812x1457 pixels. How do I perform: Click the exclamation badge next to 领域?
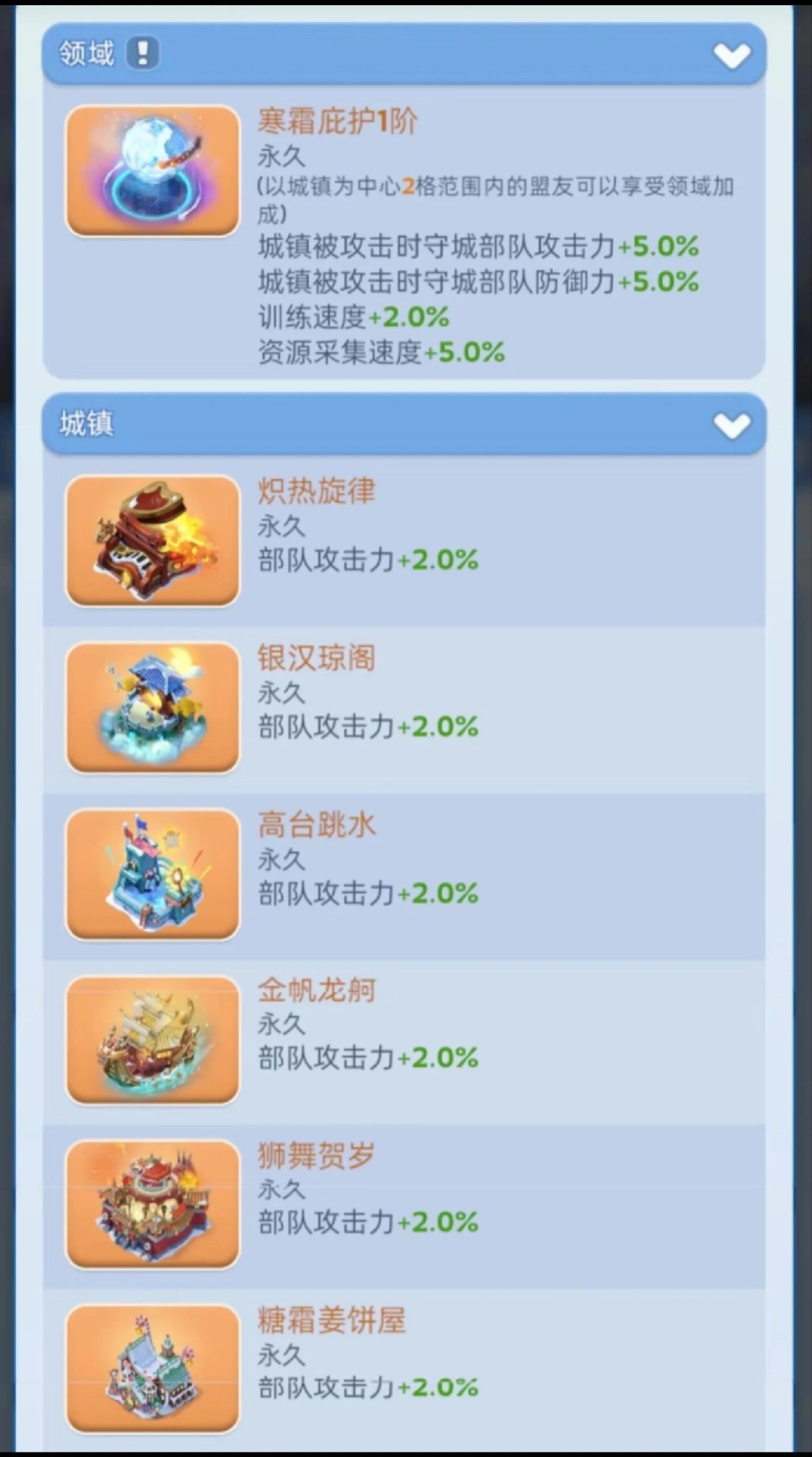click(x=142, y=52)
